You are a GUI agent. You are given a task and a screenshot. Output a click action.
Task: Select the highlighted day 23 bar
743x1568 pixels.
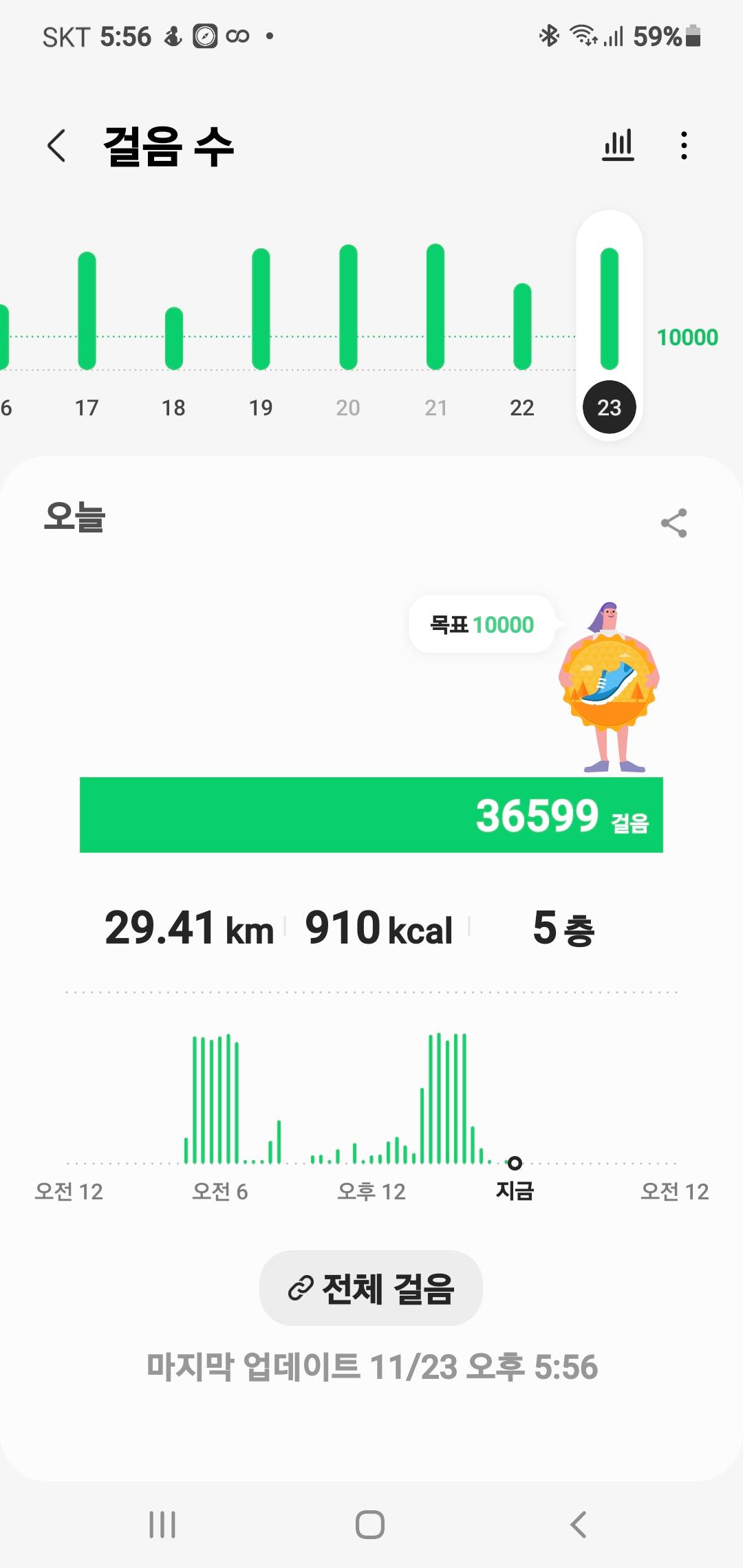(x=609, y=323)
